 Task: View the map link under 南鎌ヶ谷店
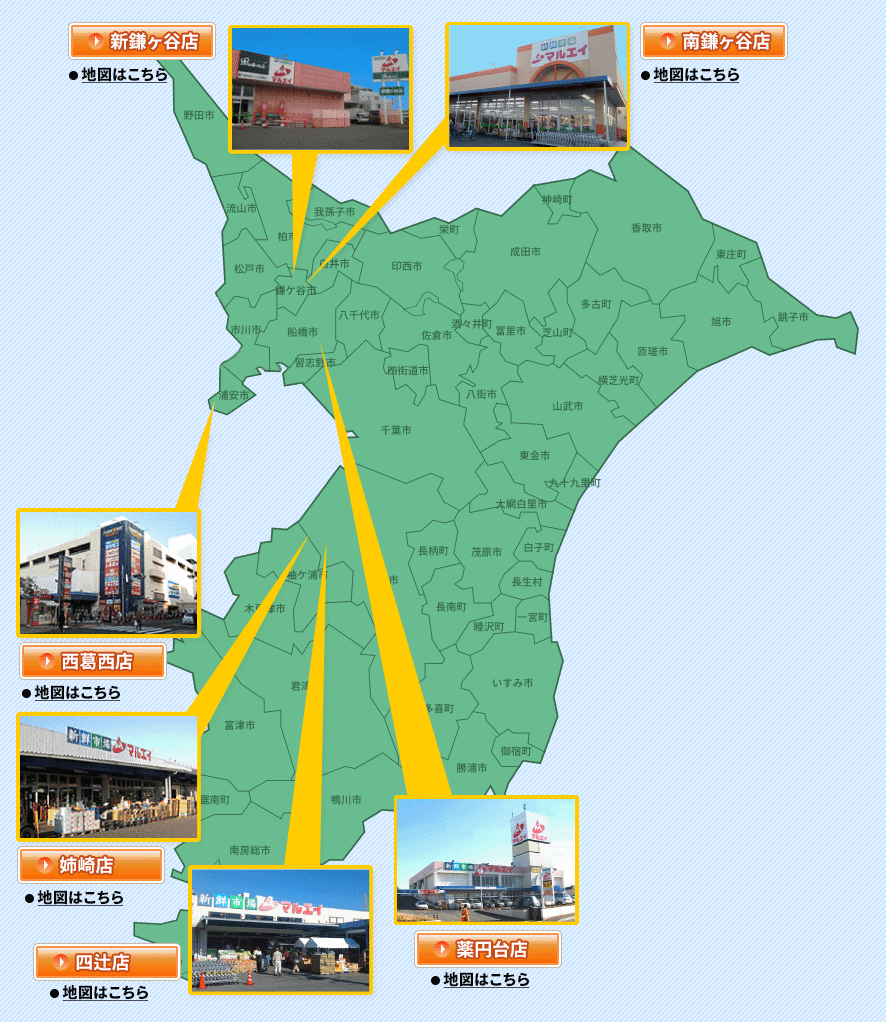[696, 75]
